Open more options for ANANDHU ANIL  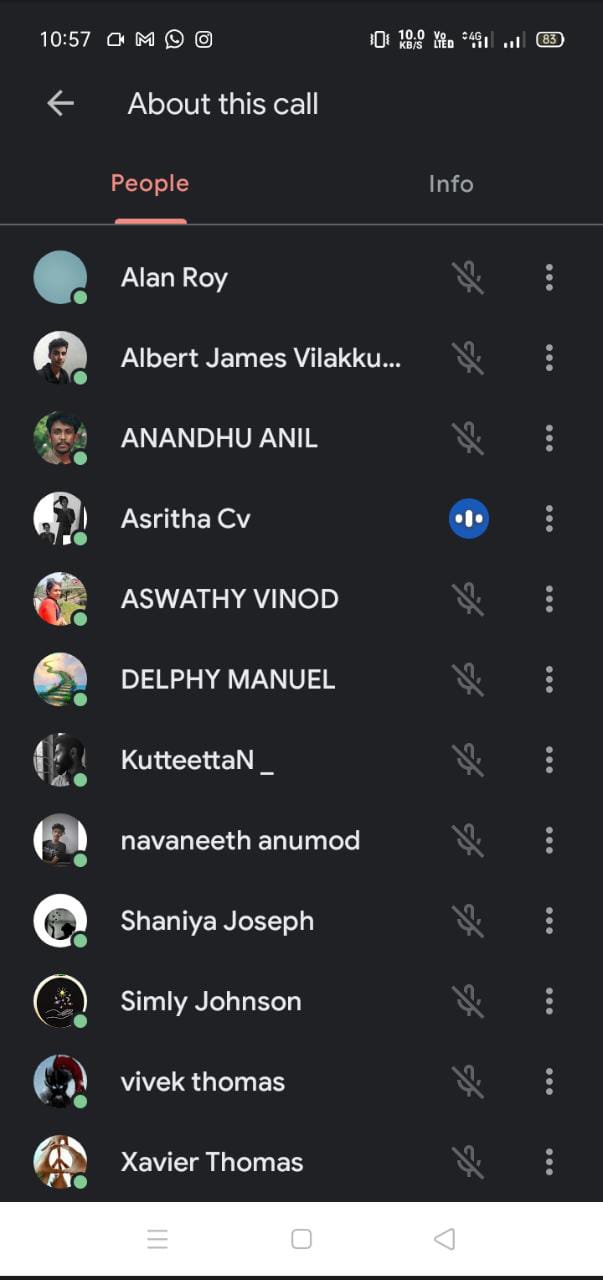[x=549, y=438]
